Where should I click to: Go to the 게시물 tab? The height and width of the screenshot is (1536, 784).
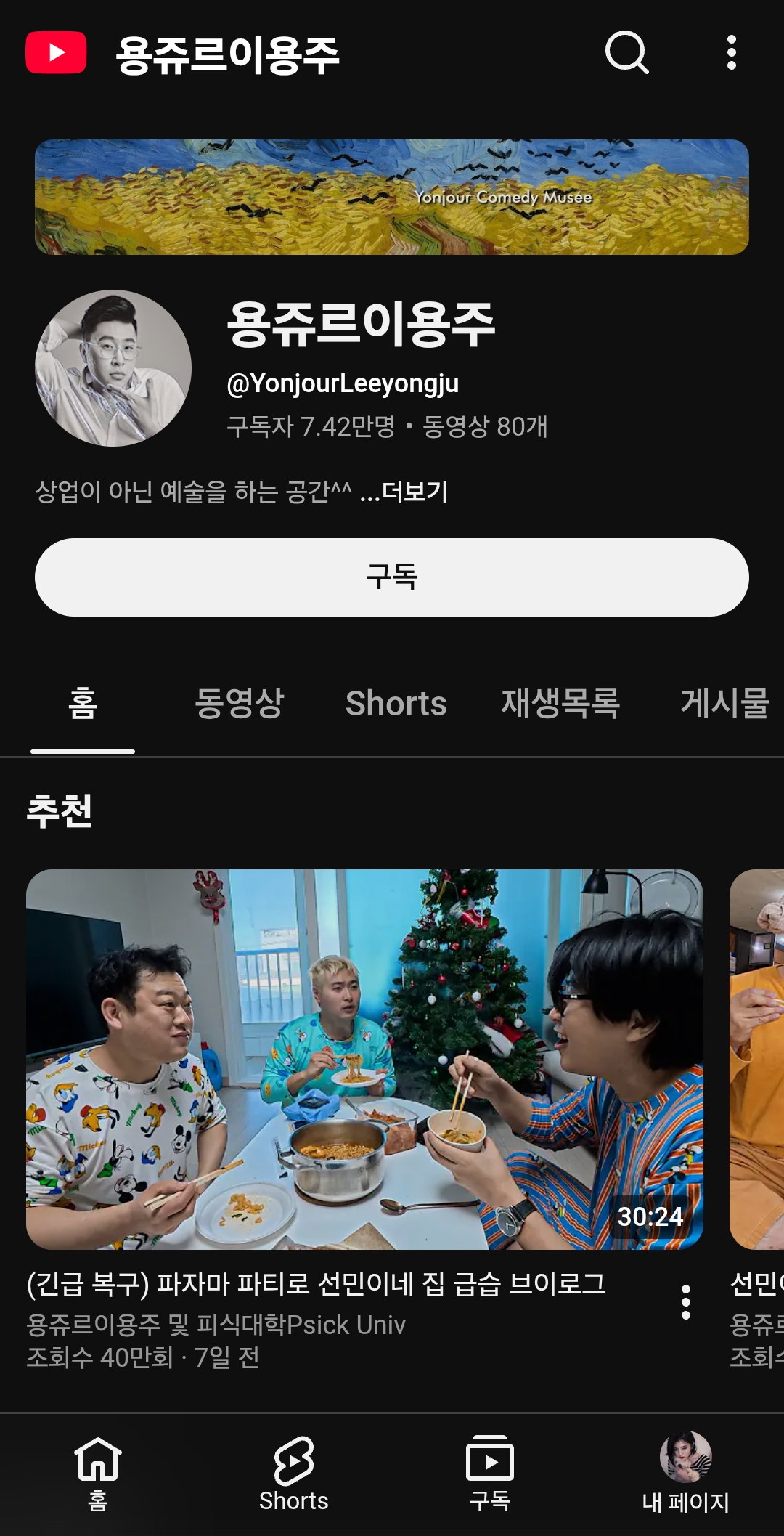pyautogui.click(x=724, y=703)
